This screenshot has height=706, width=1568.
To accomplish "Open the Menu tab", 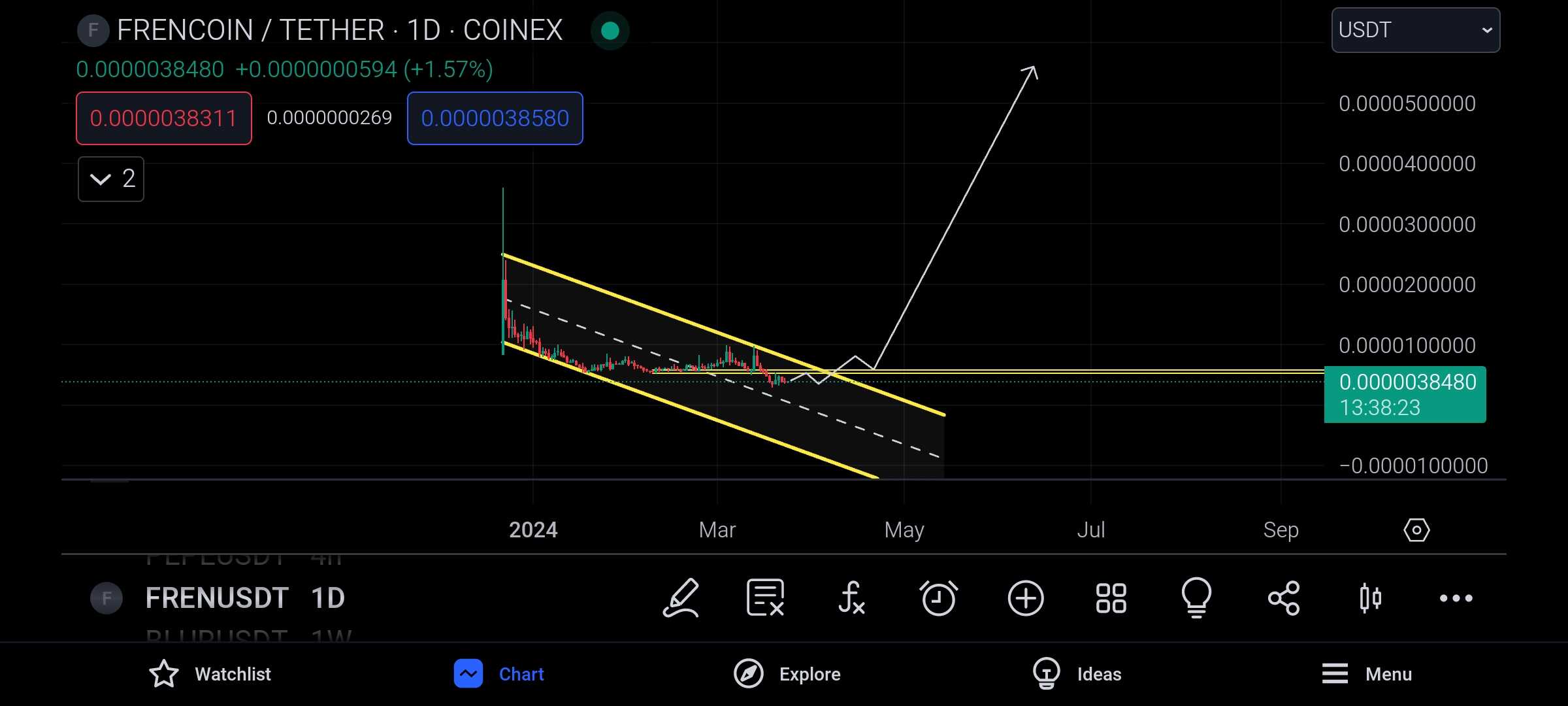I will pos(1367,674).
